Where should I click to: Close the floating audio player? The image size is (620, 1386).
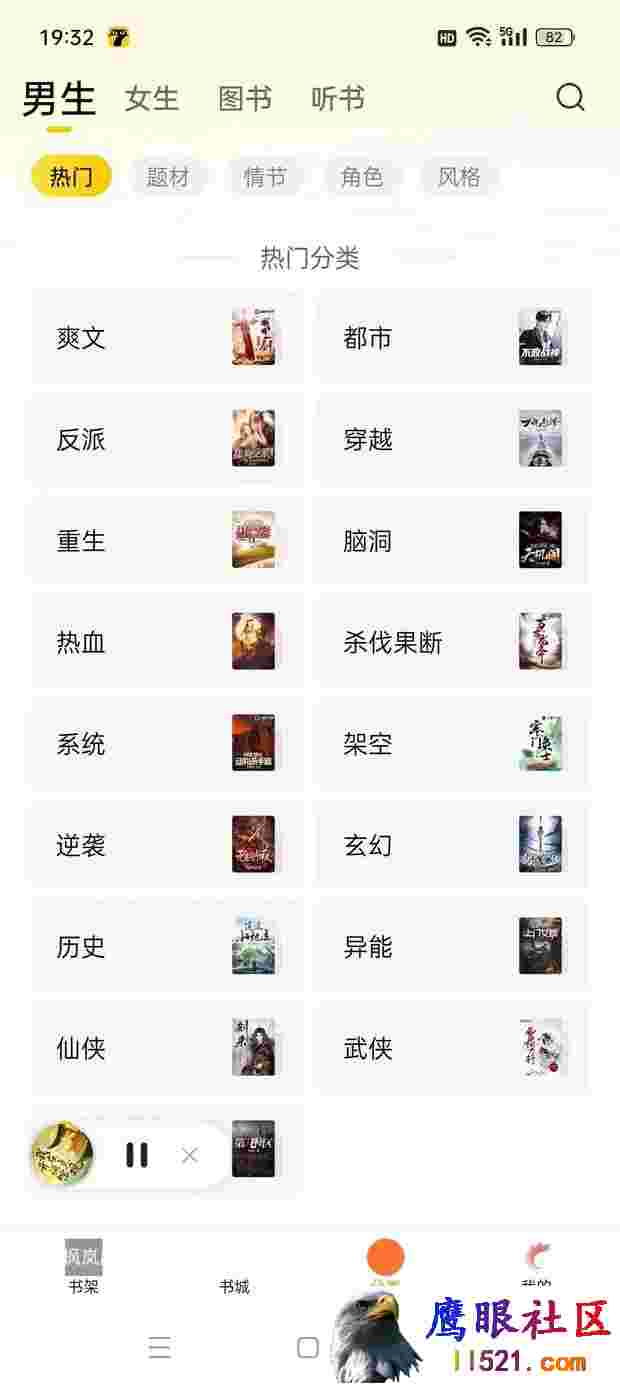(x=190, y=1155)
